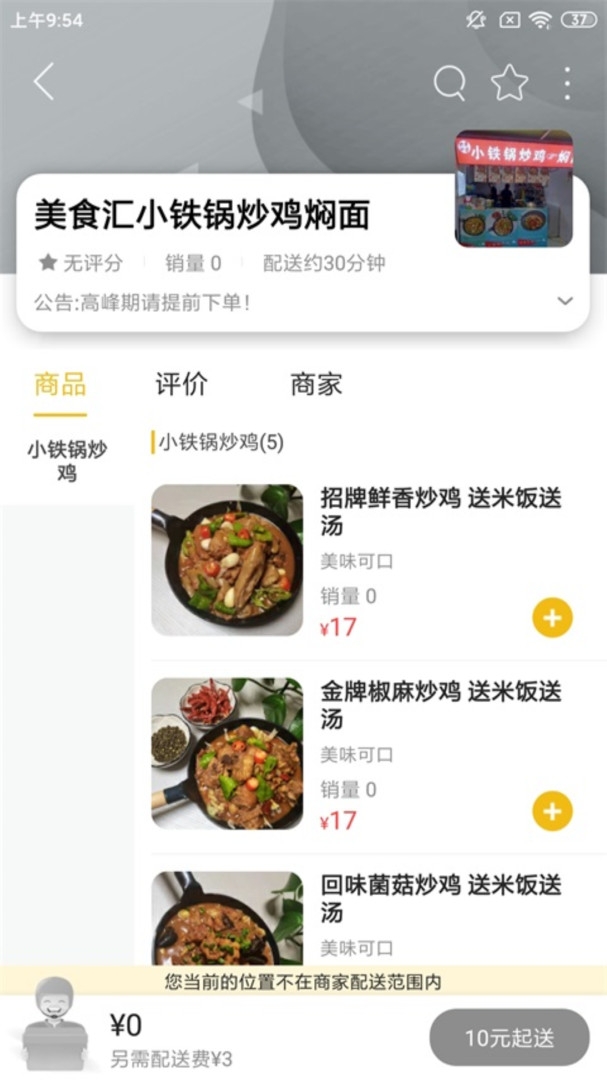This screenshot has height=1080, width=607.
Task: Open the store photo thumbnail
Action: (513, 188)
